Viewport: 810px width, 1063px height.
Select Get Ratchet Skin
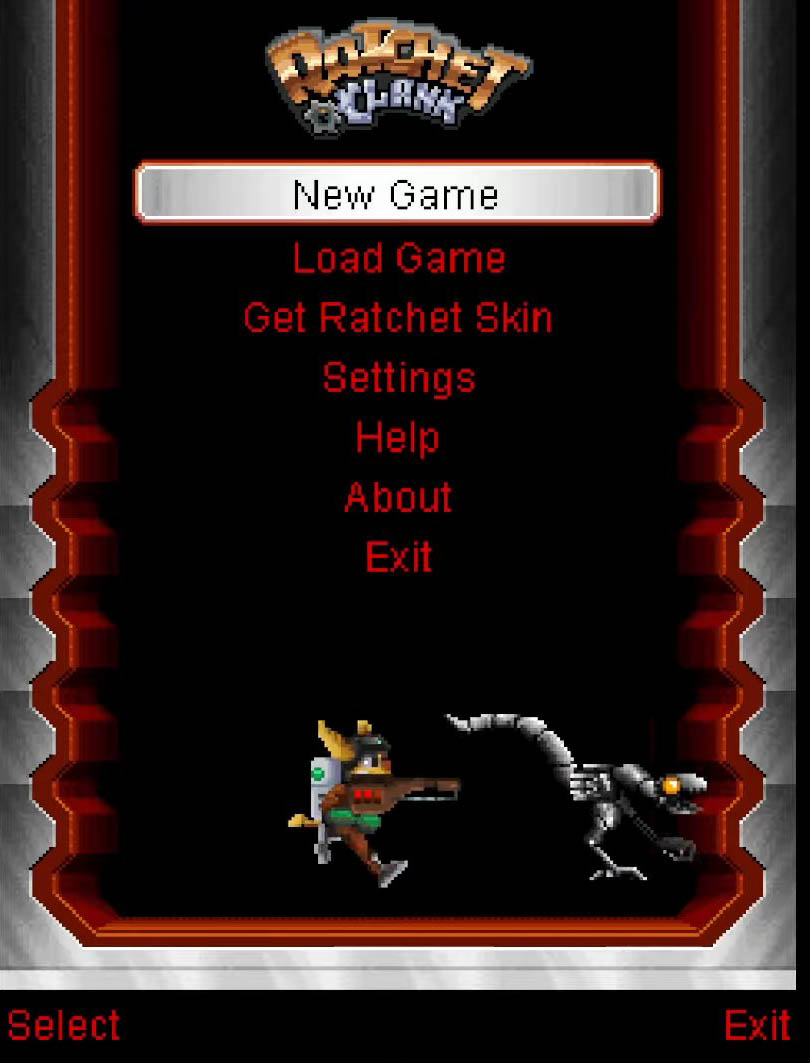(398, 318)
